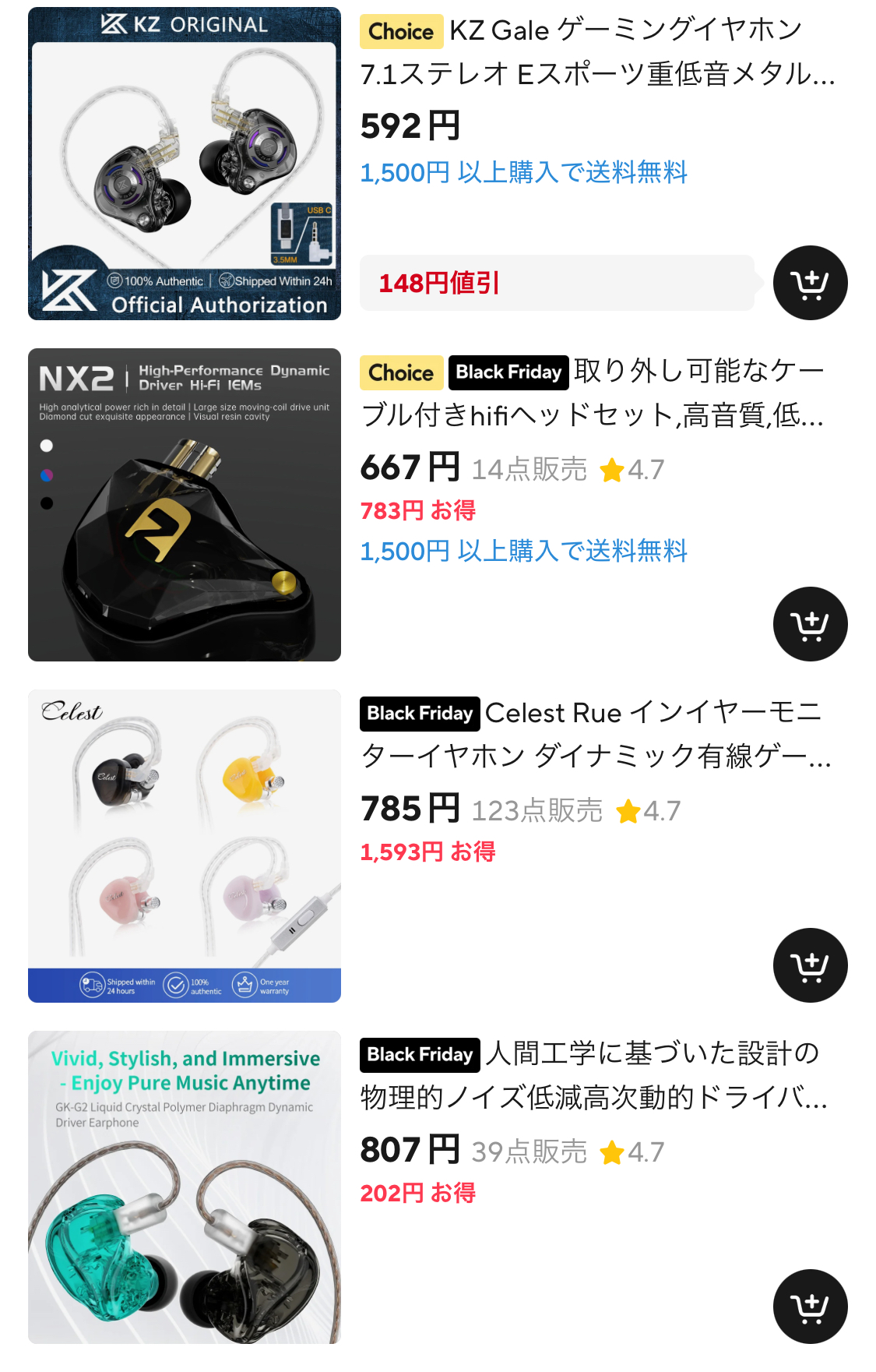View the GK-G2 earphone product image
876x1372 pixels.
[x=185, y=1187]
